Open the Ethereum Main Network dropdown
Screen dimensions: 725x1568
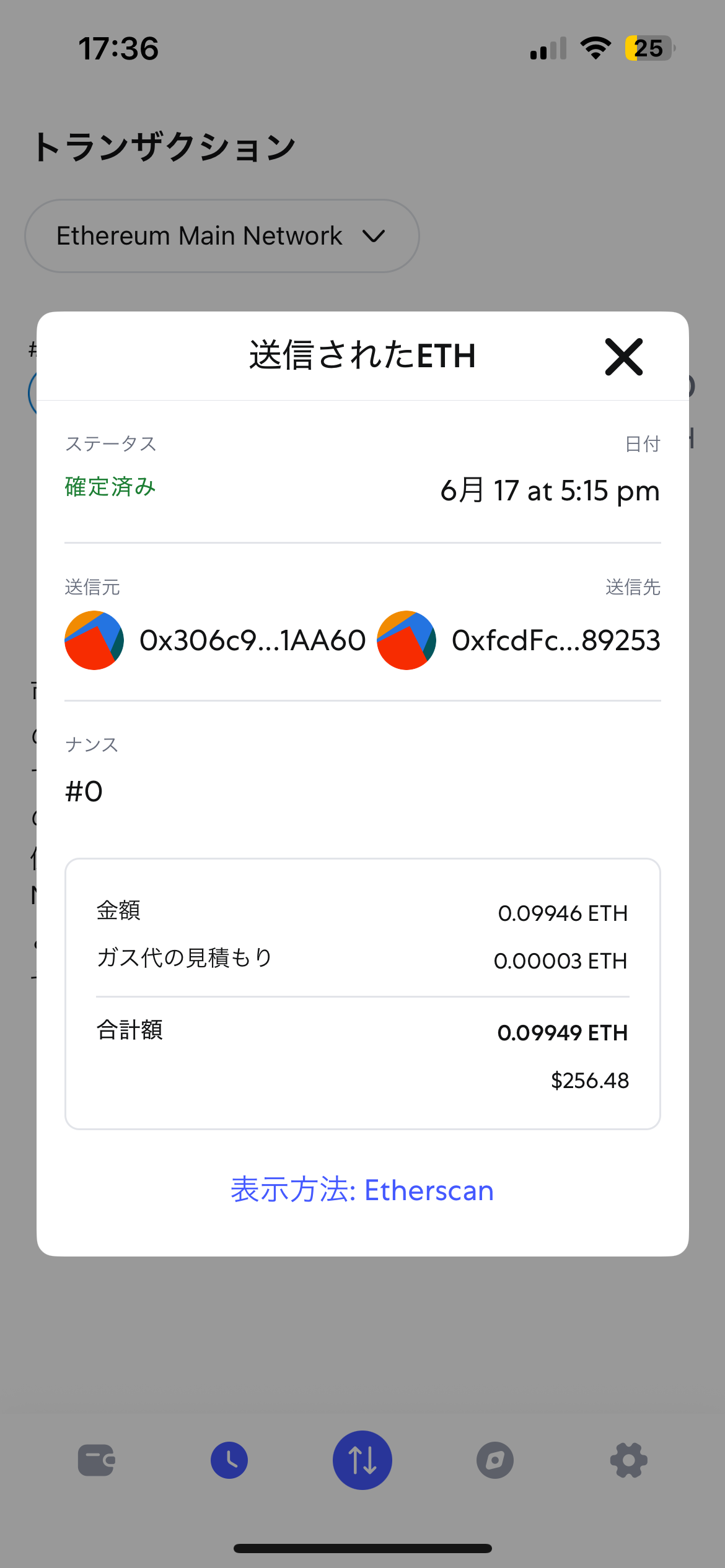tap(222, 236)
